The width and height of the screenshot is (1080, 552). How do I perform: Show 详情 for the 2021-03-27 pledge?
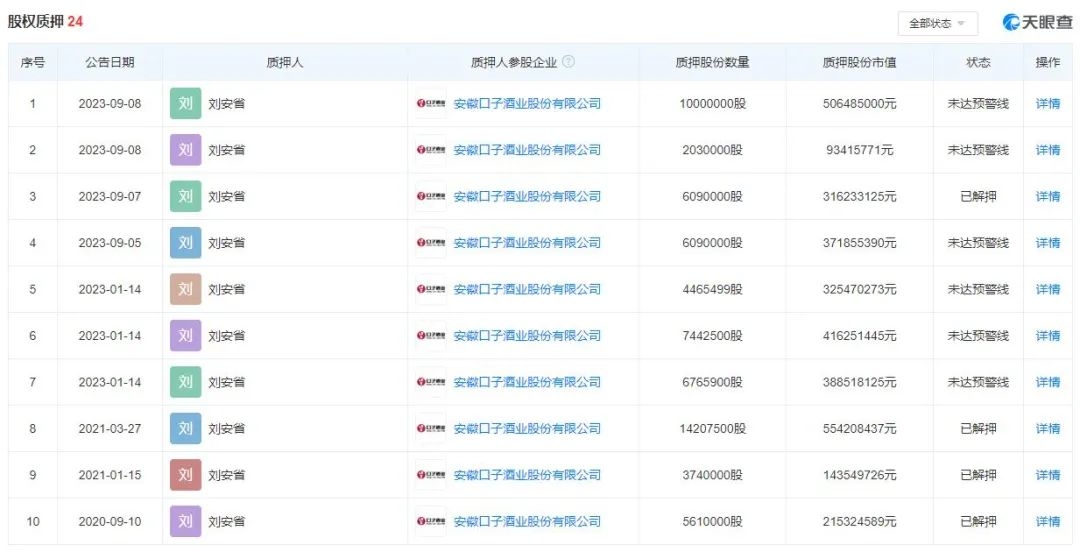[x=1047, y=429]
